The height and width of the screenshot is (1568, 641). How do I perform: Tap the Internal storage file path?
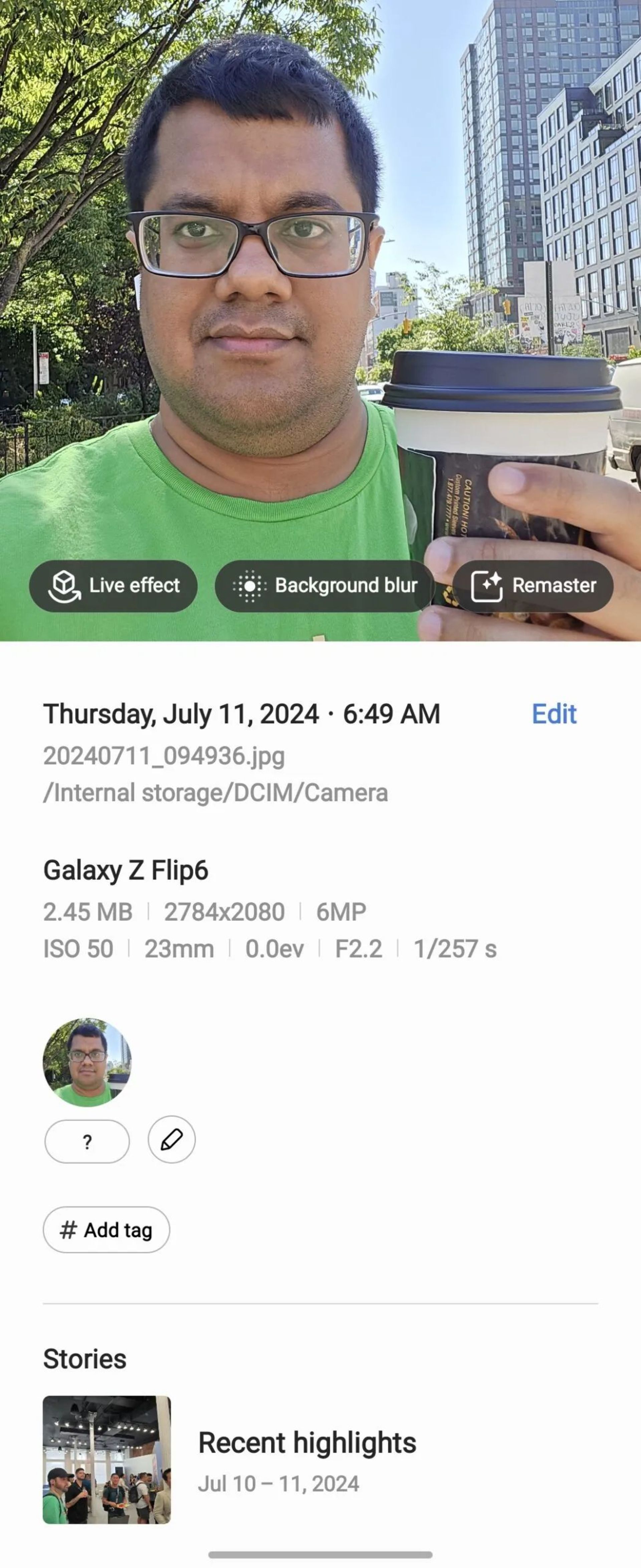pos(216,793)
